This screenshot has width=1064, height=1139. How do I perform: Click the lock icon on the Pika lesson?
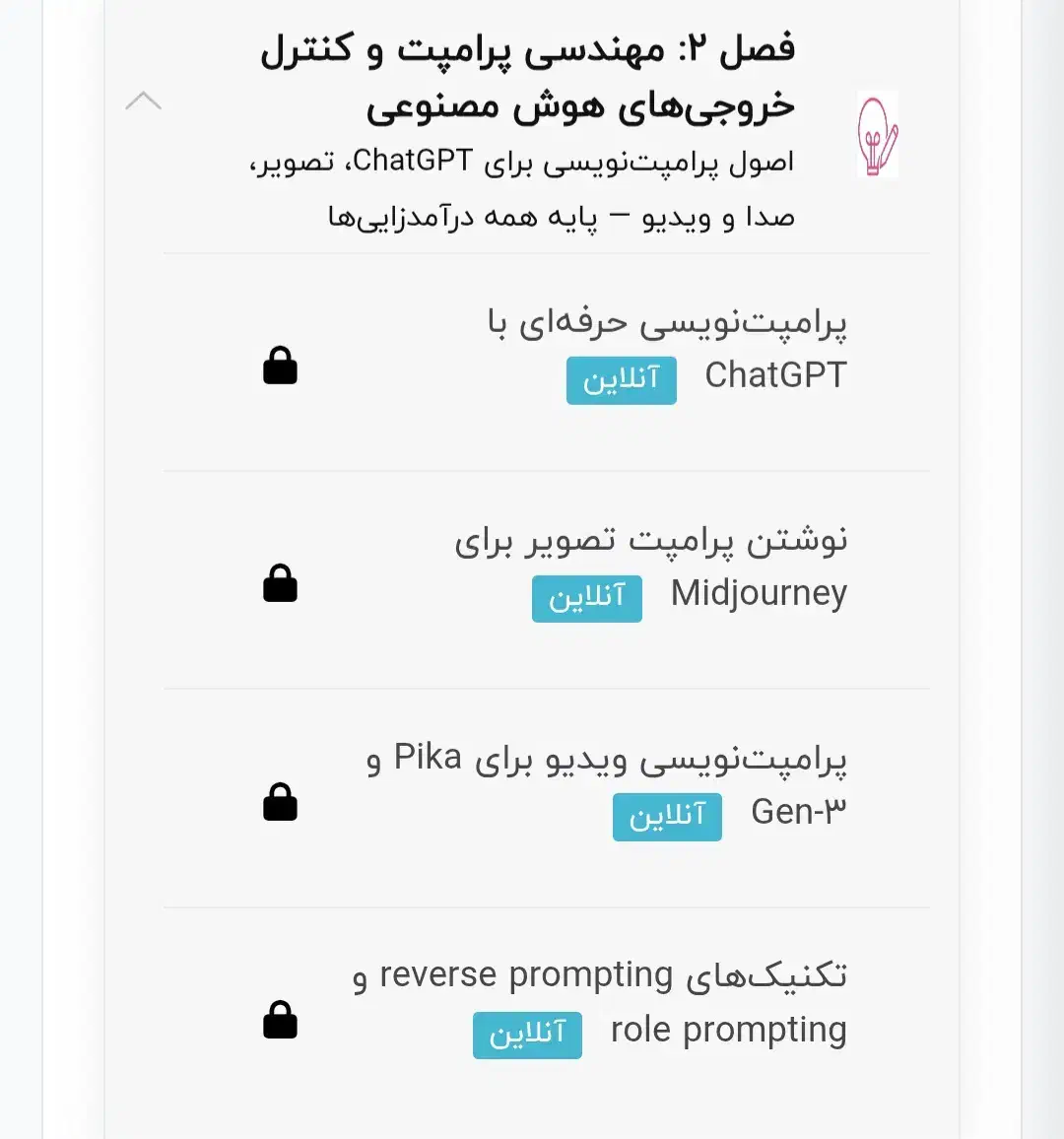tap(280, 802)
